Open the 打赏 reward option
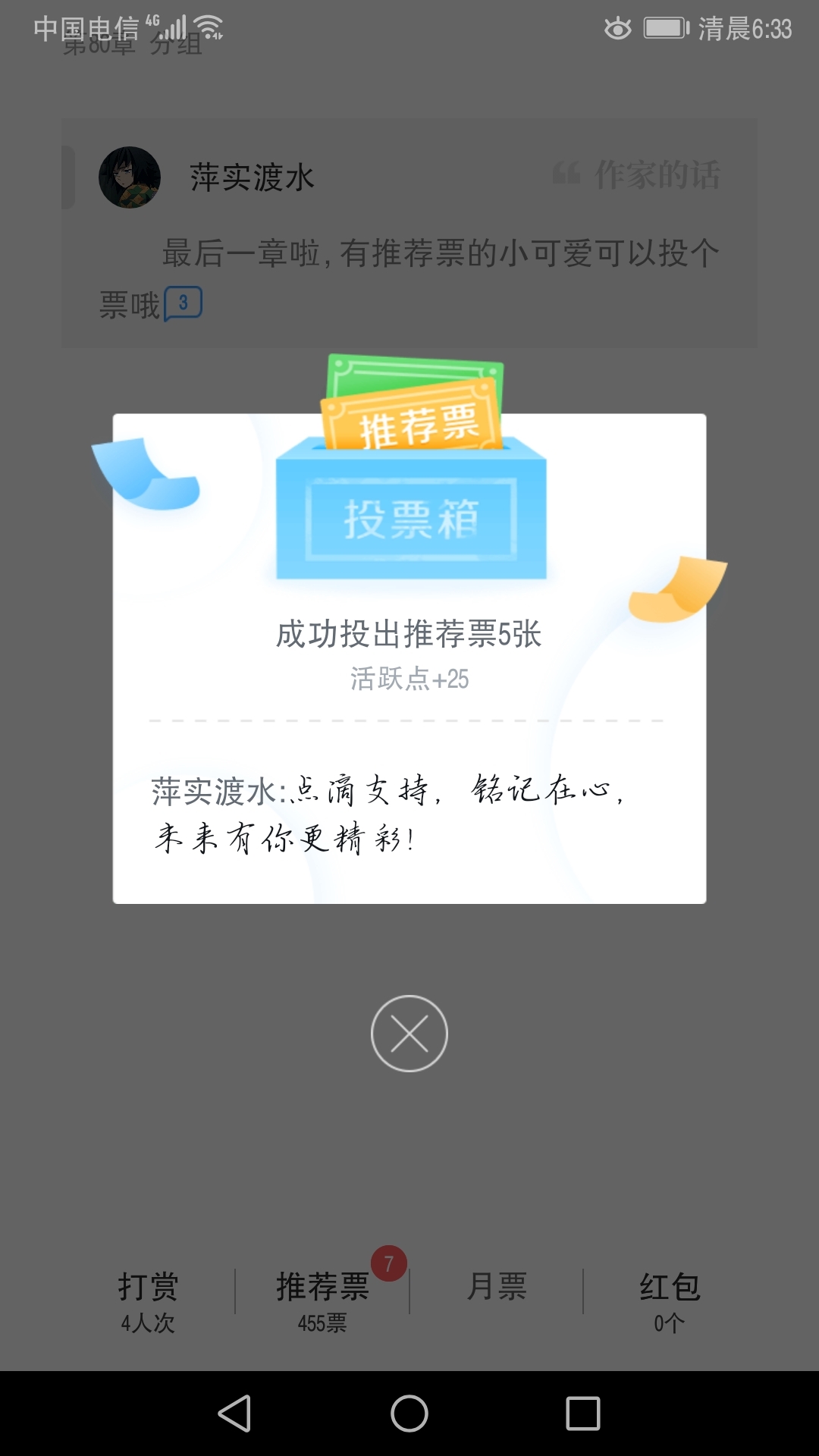 148,1301
